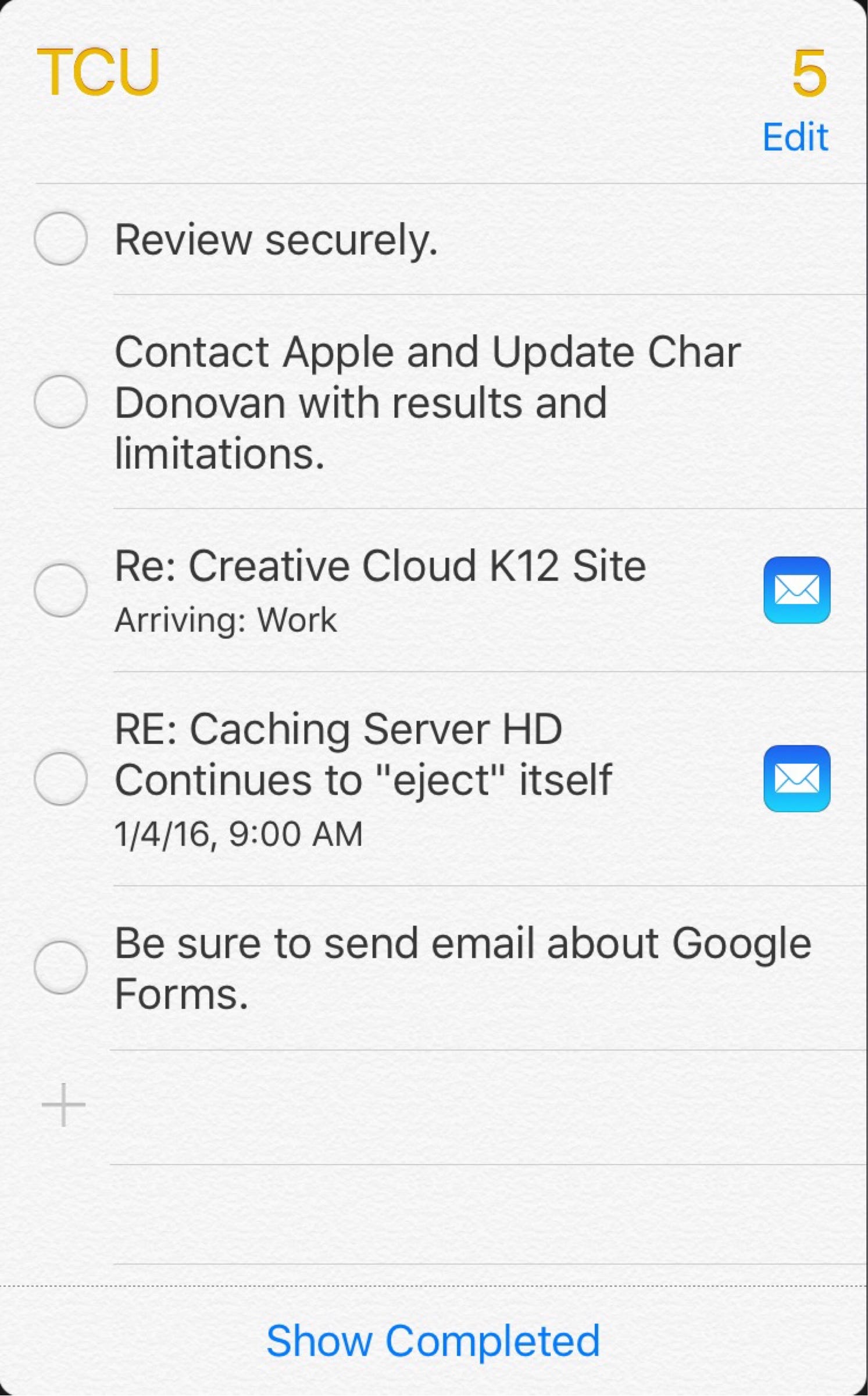
Task: Tick off the Google Forms email reminder
Action: (60, 967)
